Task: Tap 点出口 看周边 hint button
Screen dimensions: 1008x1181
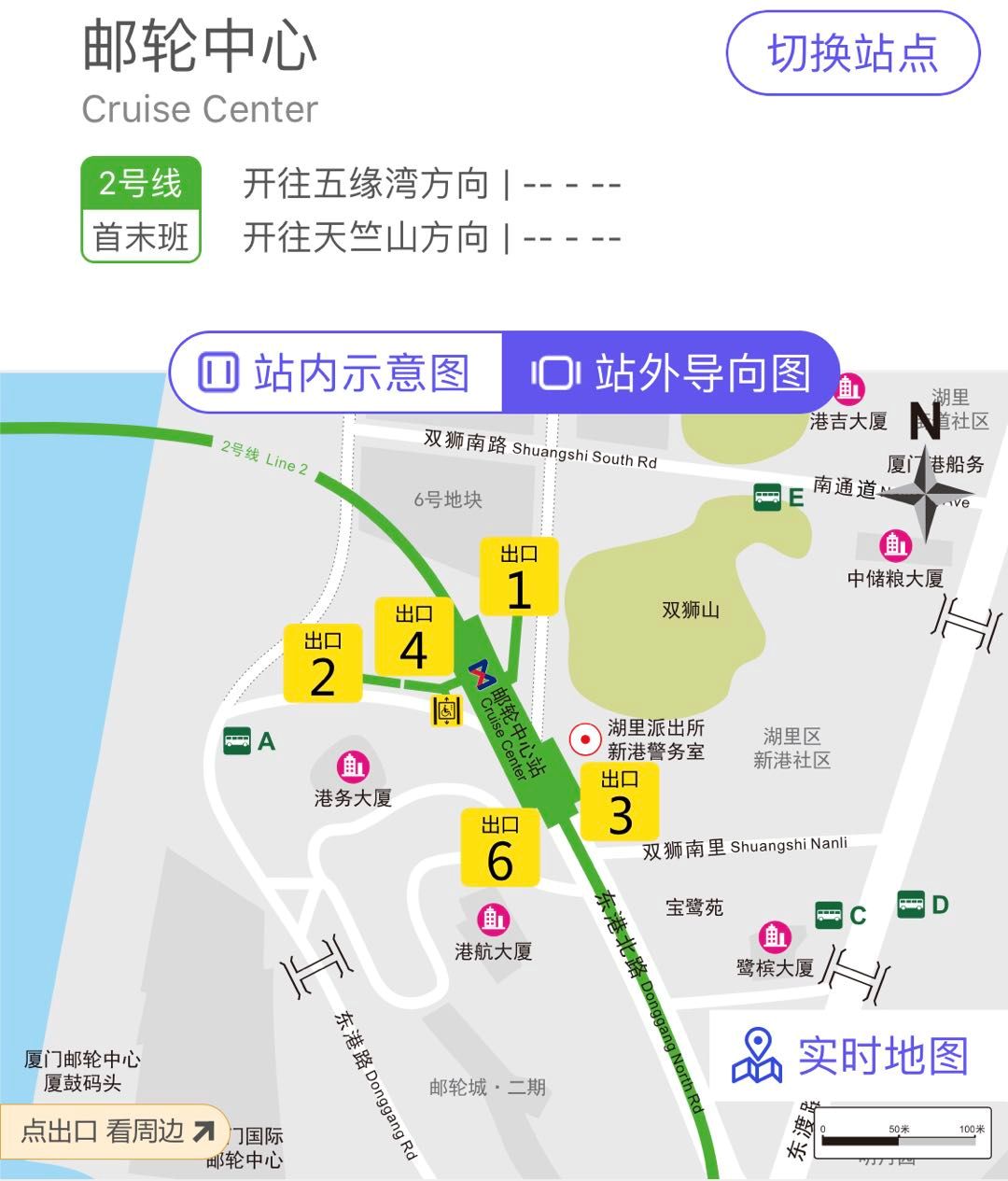Action: [116, 1131]
